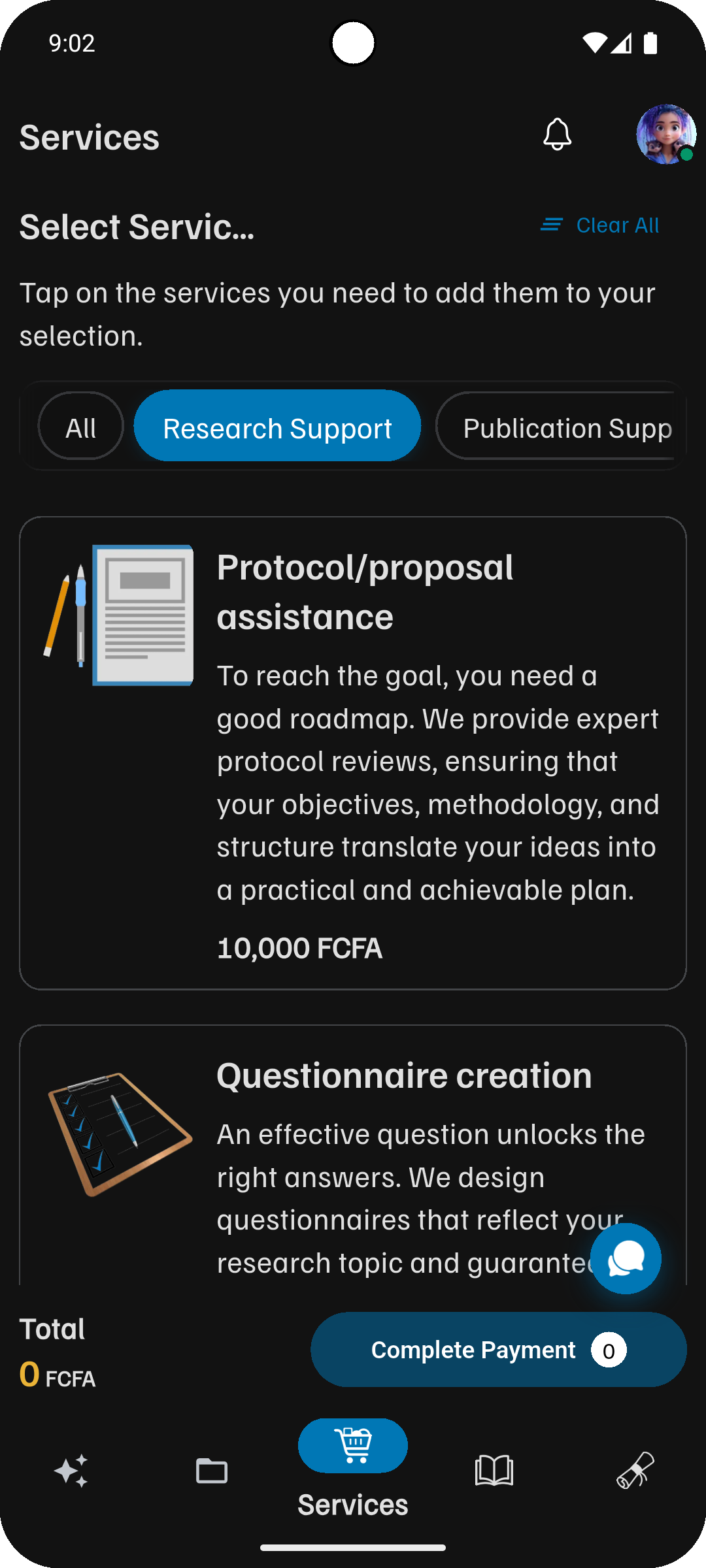
Task: Open the sparkles tab in bottom navigation
Action: (x=71, y=1471)
